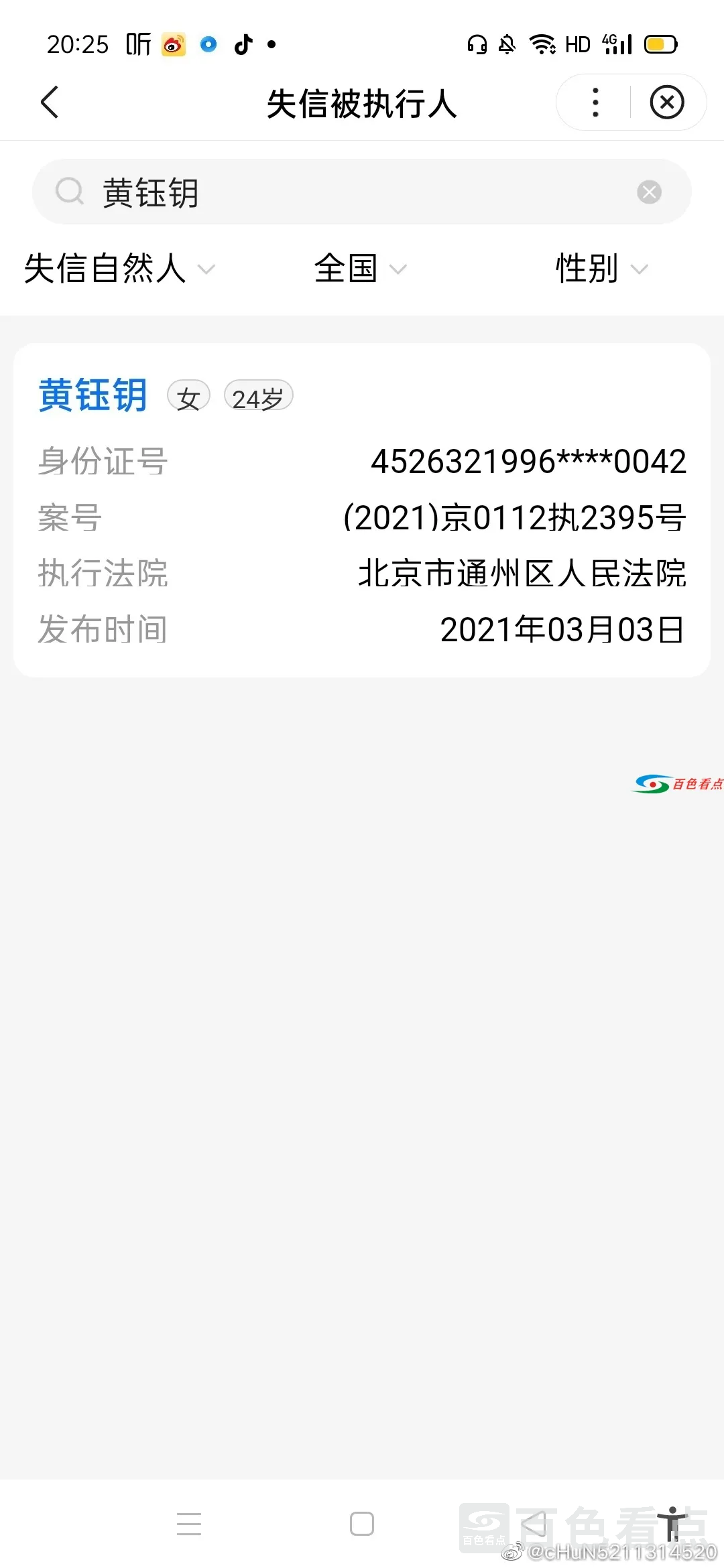Tap the system home button
The height and width of the screenshot is (1568, 724).
tap(362, 1523)
